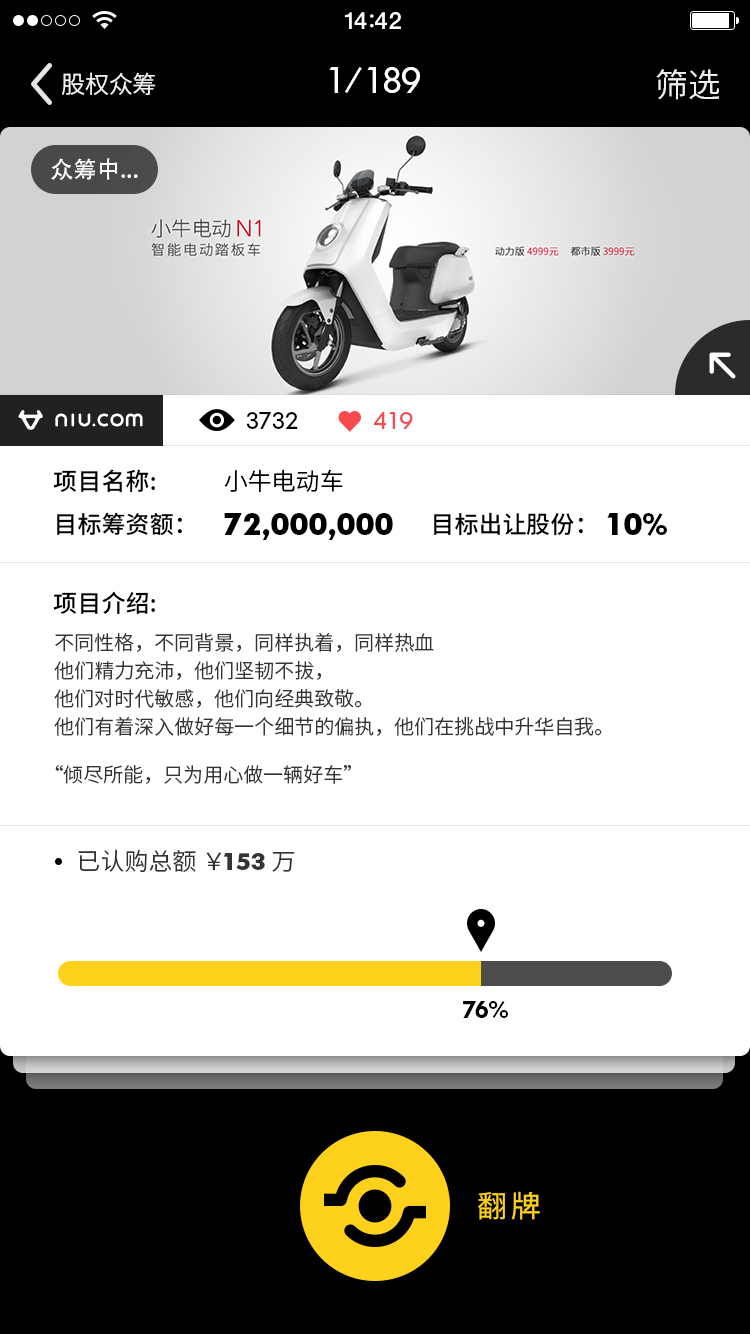
Task: Go back to 股权众筹
Action: [92, 84]
